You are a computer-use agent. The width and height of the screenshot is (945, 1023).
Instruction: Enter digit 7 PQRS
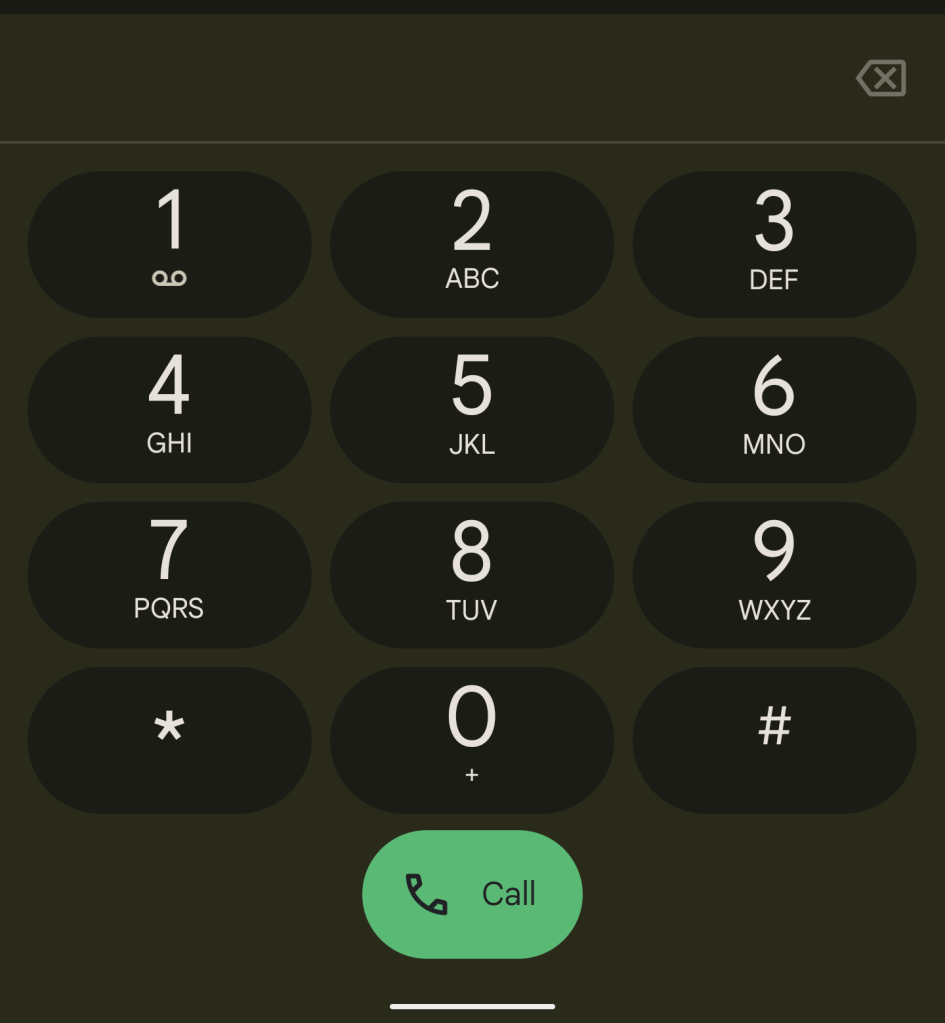(169, 575)
